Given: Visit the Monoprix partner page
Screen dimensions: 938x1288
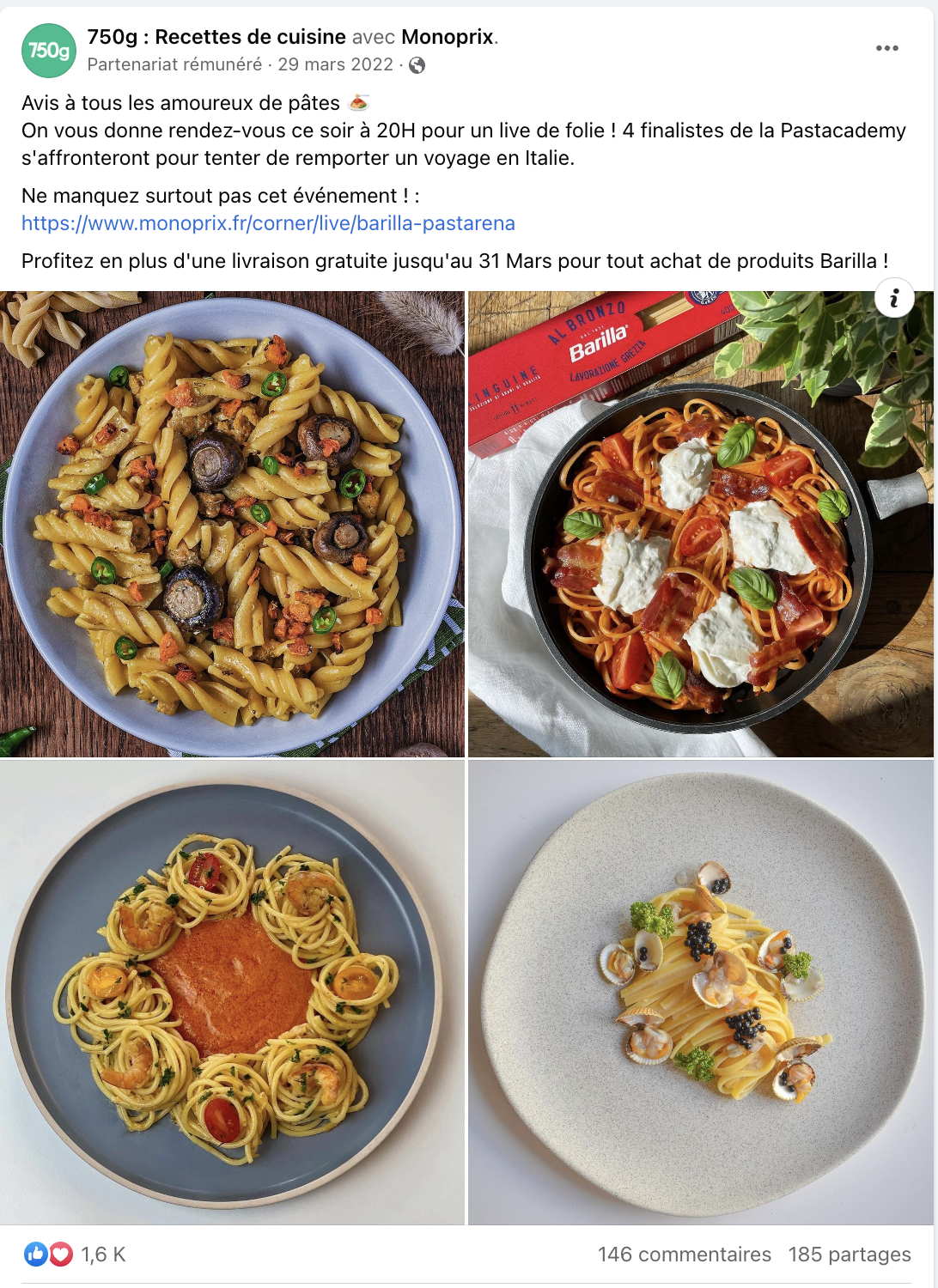Looking at the screenshot, I should coord(448,37).
